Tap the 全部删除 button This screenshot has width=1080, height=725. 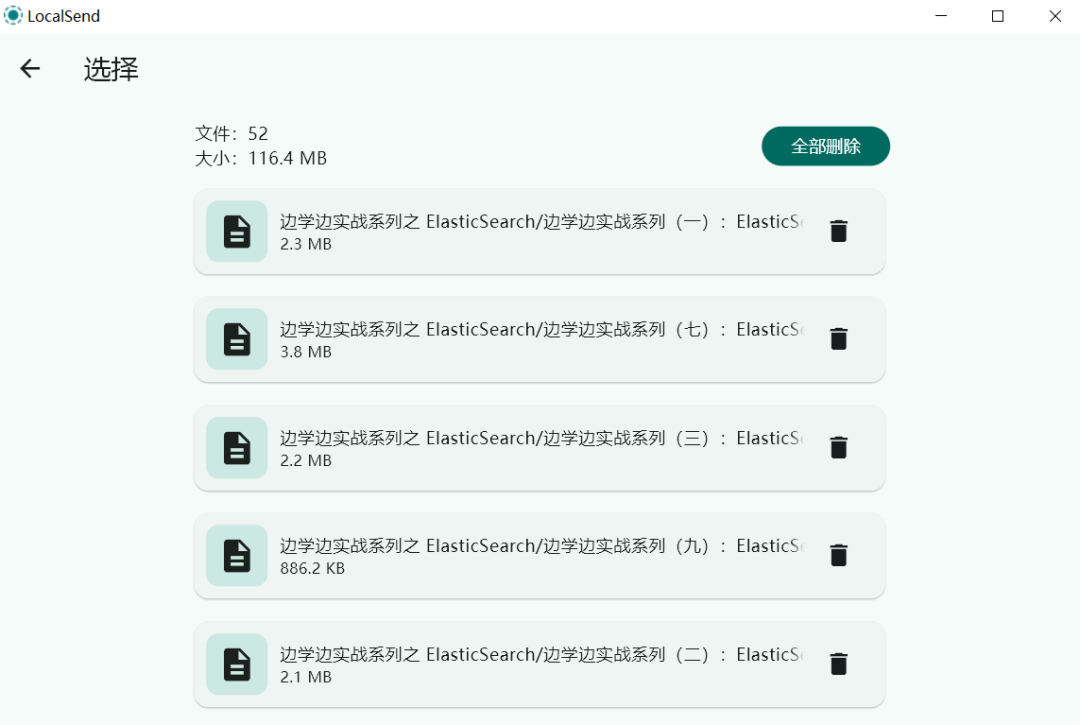[x=825, y=146]
